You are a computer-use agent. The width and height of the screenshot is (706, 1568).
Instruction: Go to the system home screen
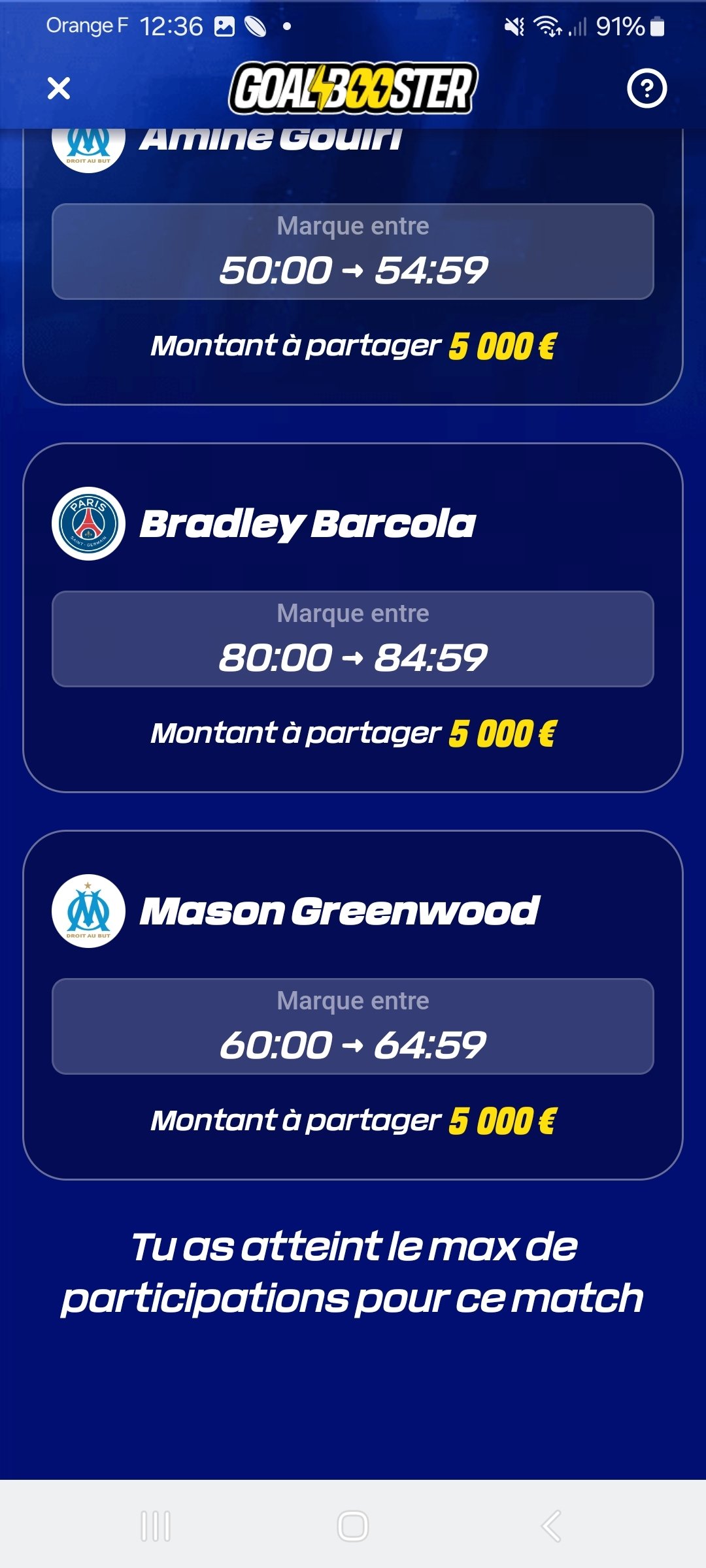click(x=353, y=1526)
